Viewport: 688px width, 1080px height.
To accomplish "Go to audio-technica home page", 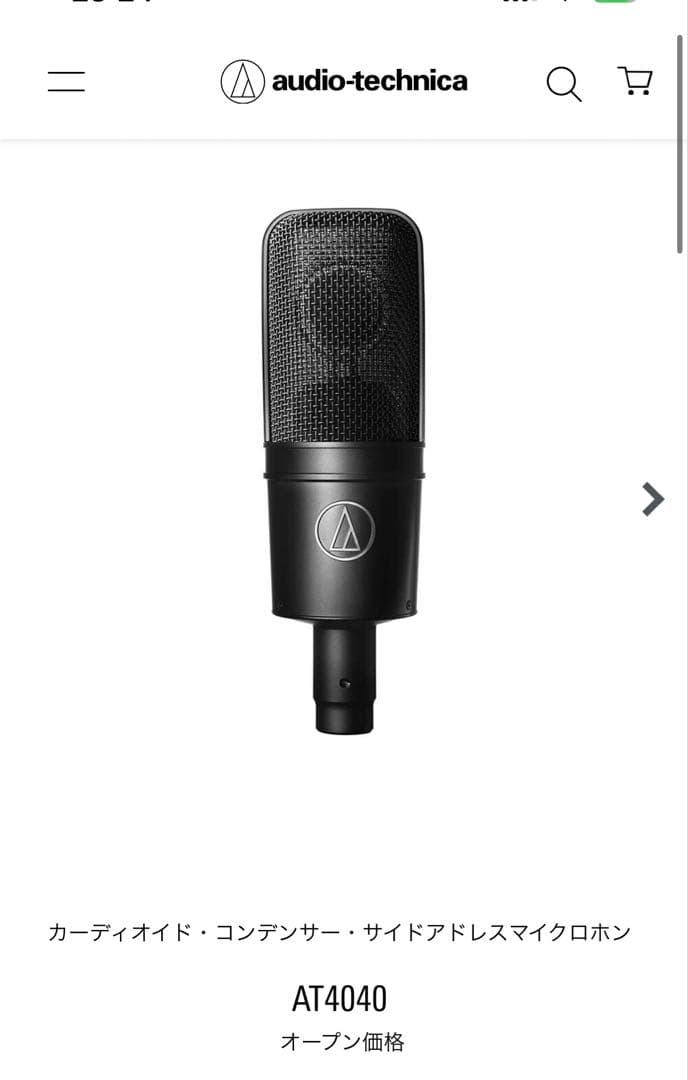I will coord(343,82).
